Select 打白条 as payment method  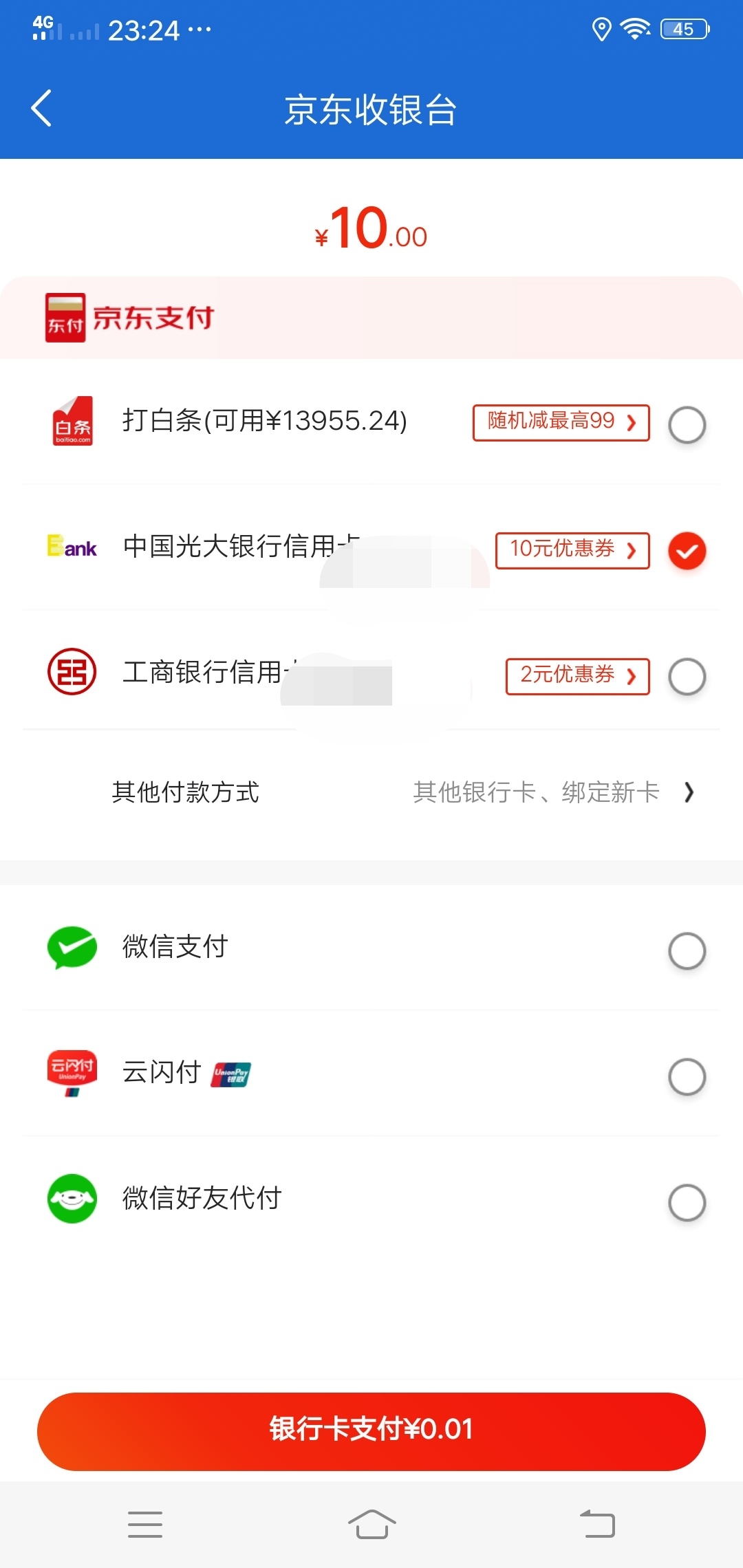point(687,424)
